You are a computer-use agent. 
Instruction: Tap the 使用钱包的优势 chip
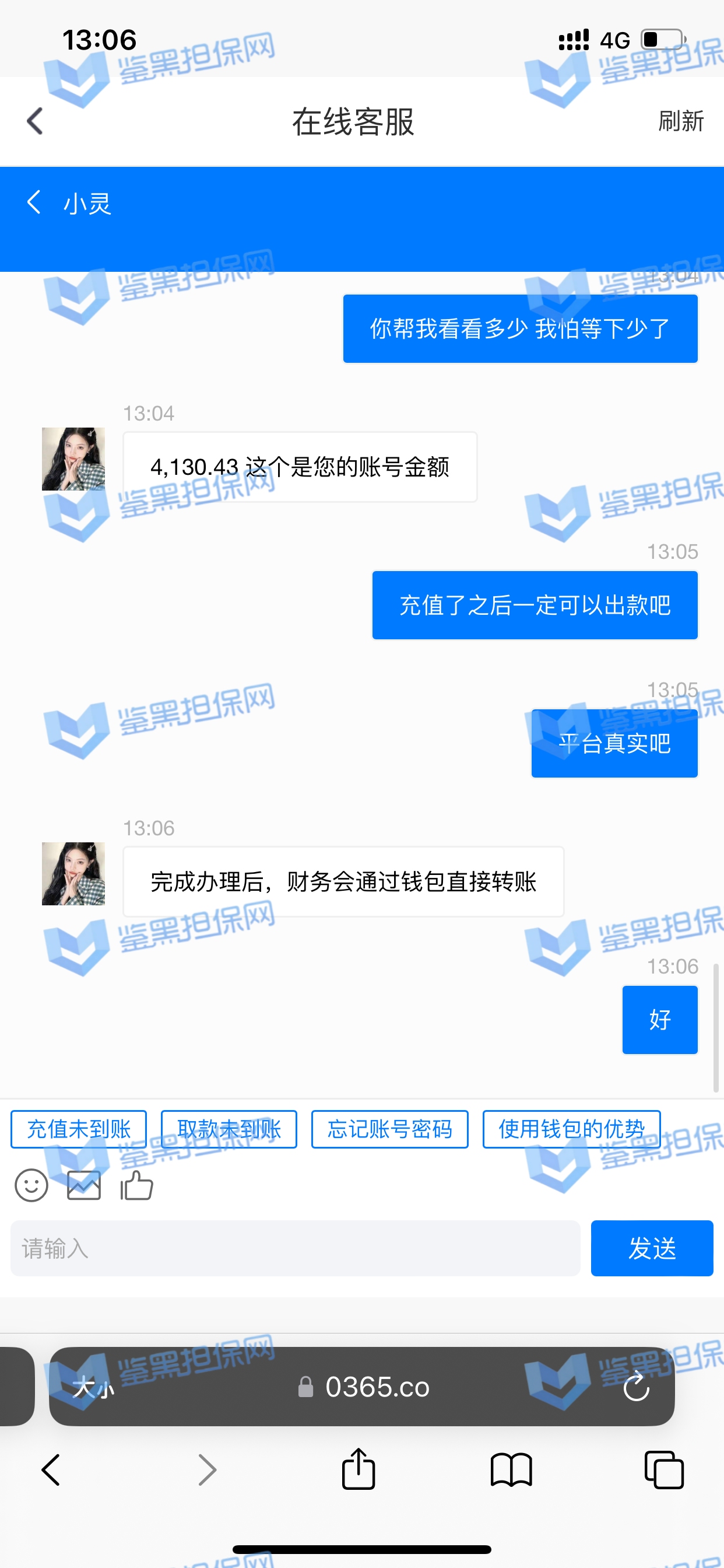coord(571,1129)
